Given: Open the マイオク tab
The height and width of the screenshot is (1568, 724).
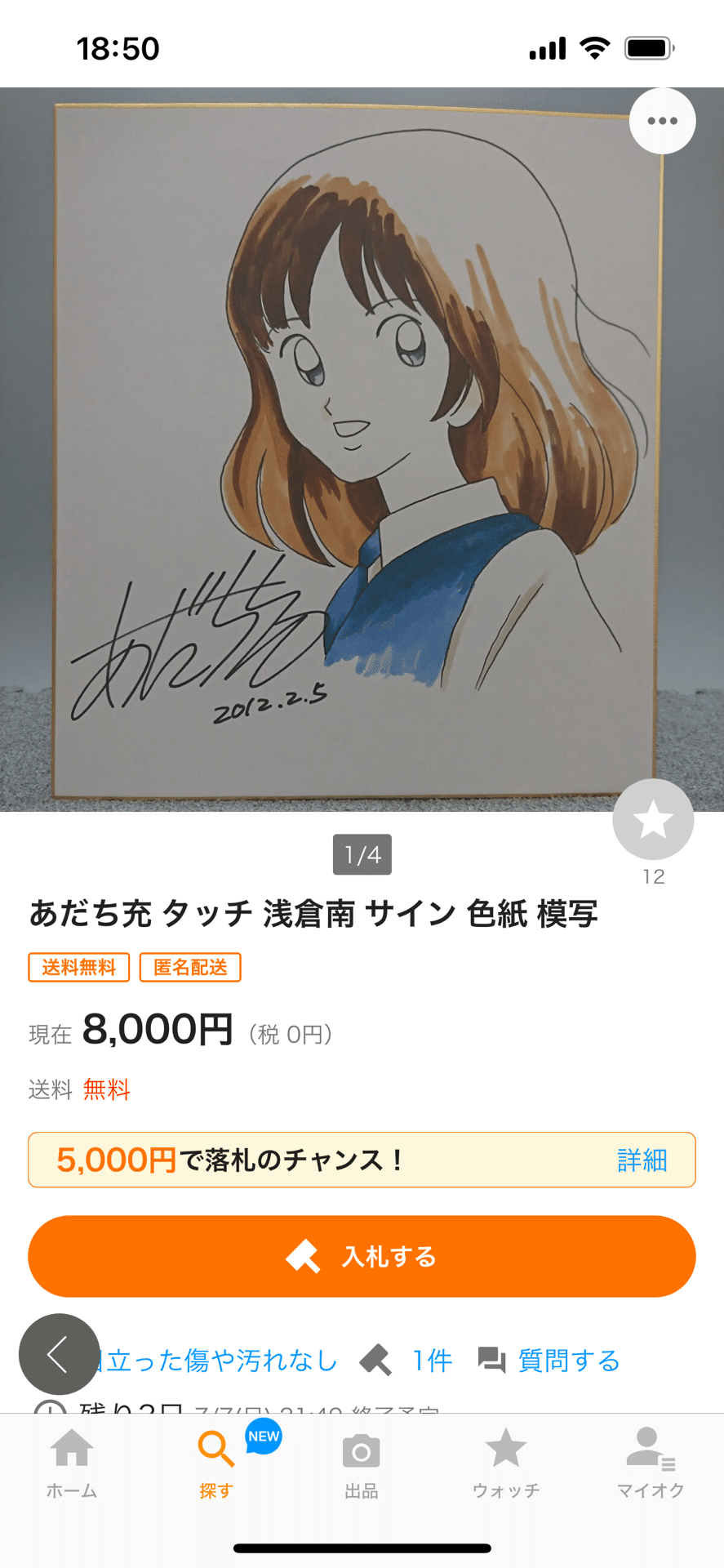Looking at the screenshot, I should (x=650, y=1463).
